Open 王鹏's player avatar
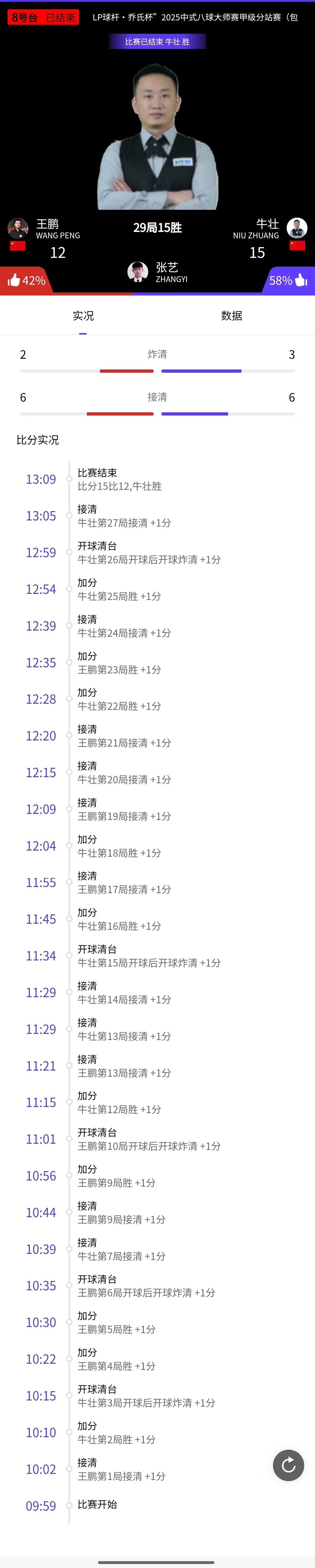This screenshot has height=1568, width=315. [18, 228]
